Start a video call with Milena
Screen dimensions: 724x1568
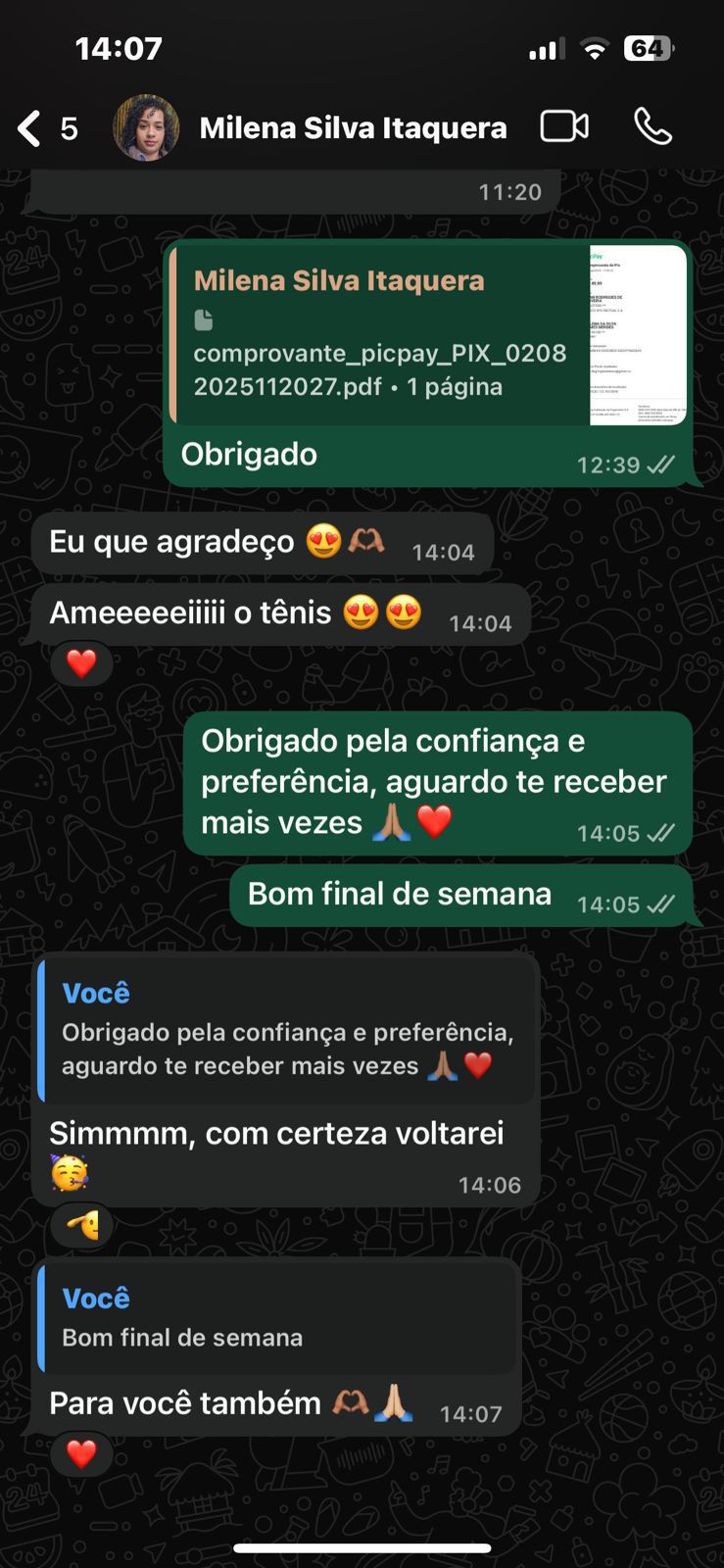tap(564, 127)
